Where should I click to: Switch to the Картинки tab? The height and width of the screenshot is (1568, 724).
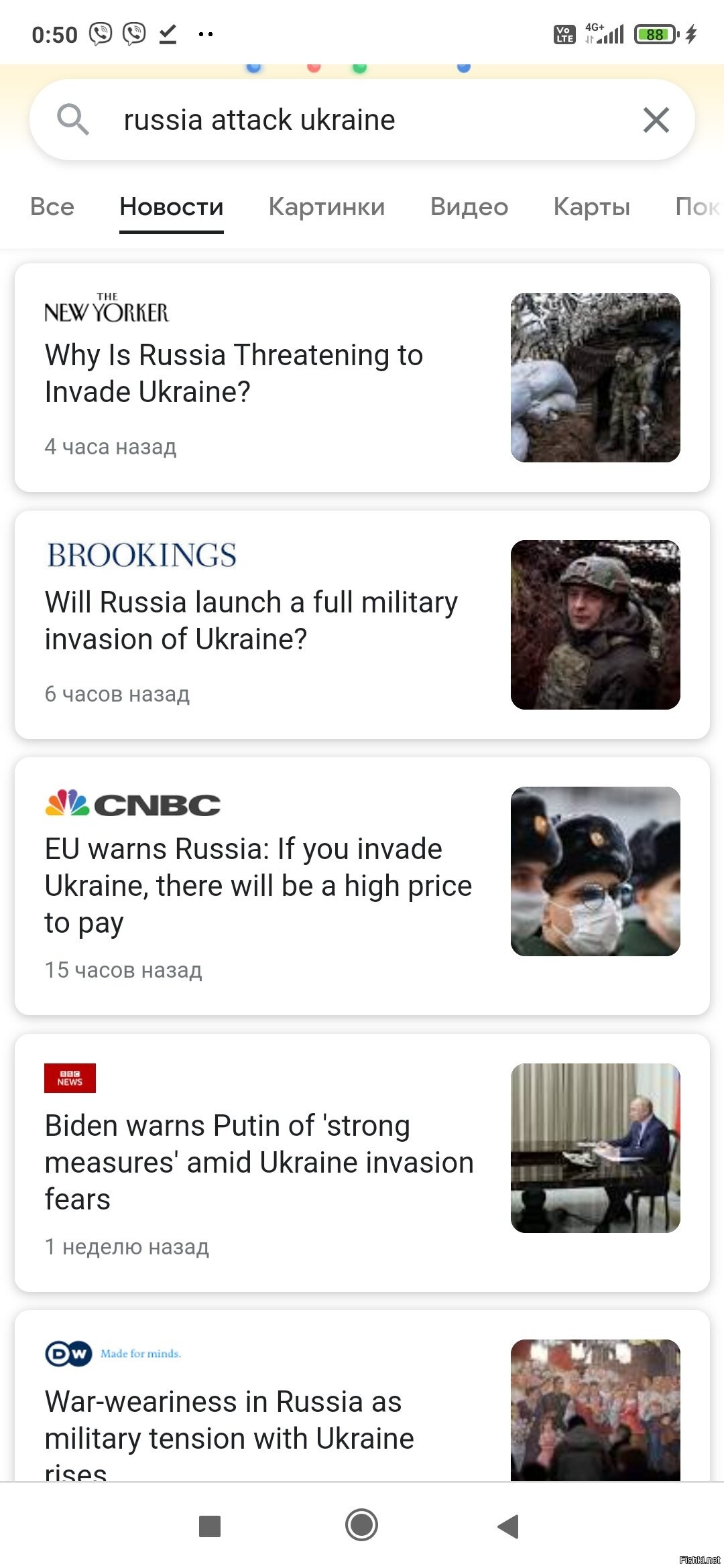(x=326, y=206)
